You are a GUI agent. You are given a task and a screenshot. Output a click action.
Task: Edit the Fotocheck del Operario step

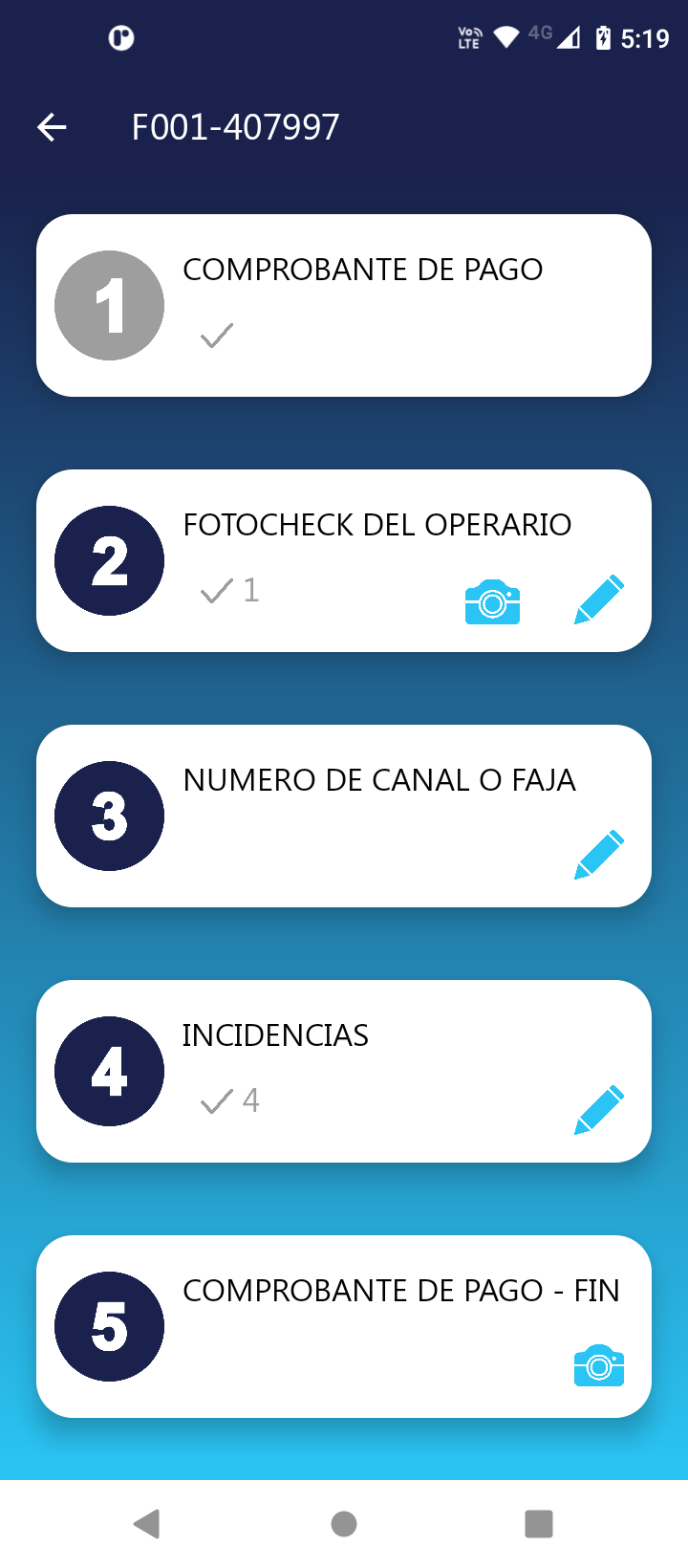599,599
